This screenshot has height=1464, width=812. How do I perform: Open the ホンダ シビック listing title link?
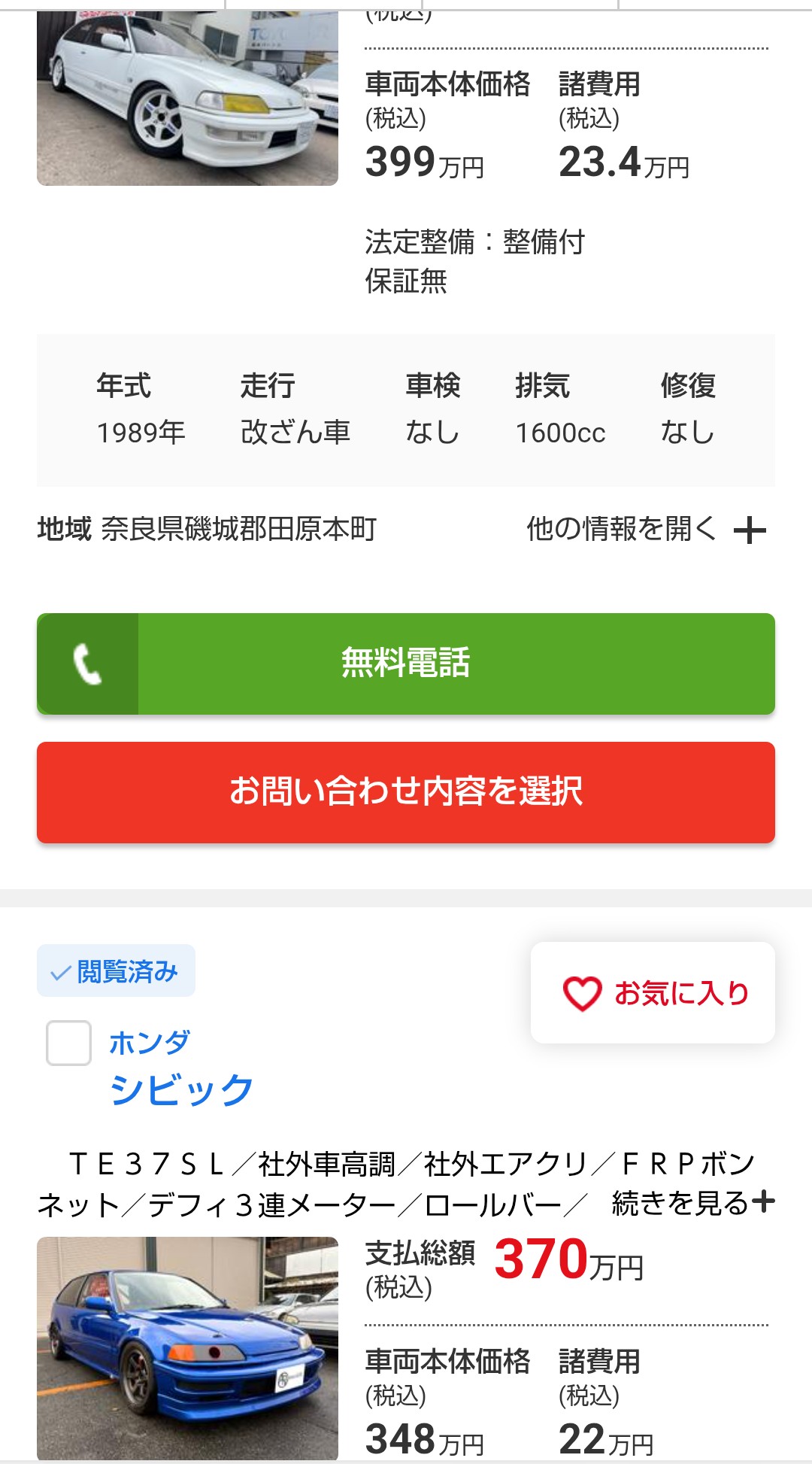[181, 1089]
